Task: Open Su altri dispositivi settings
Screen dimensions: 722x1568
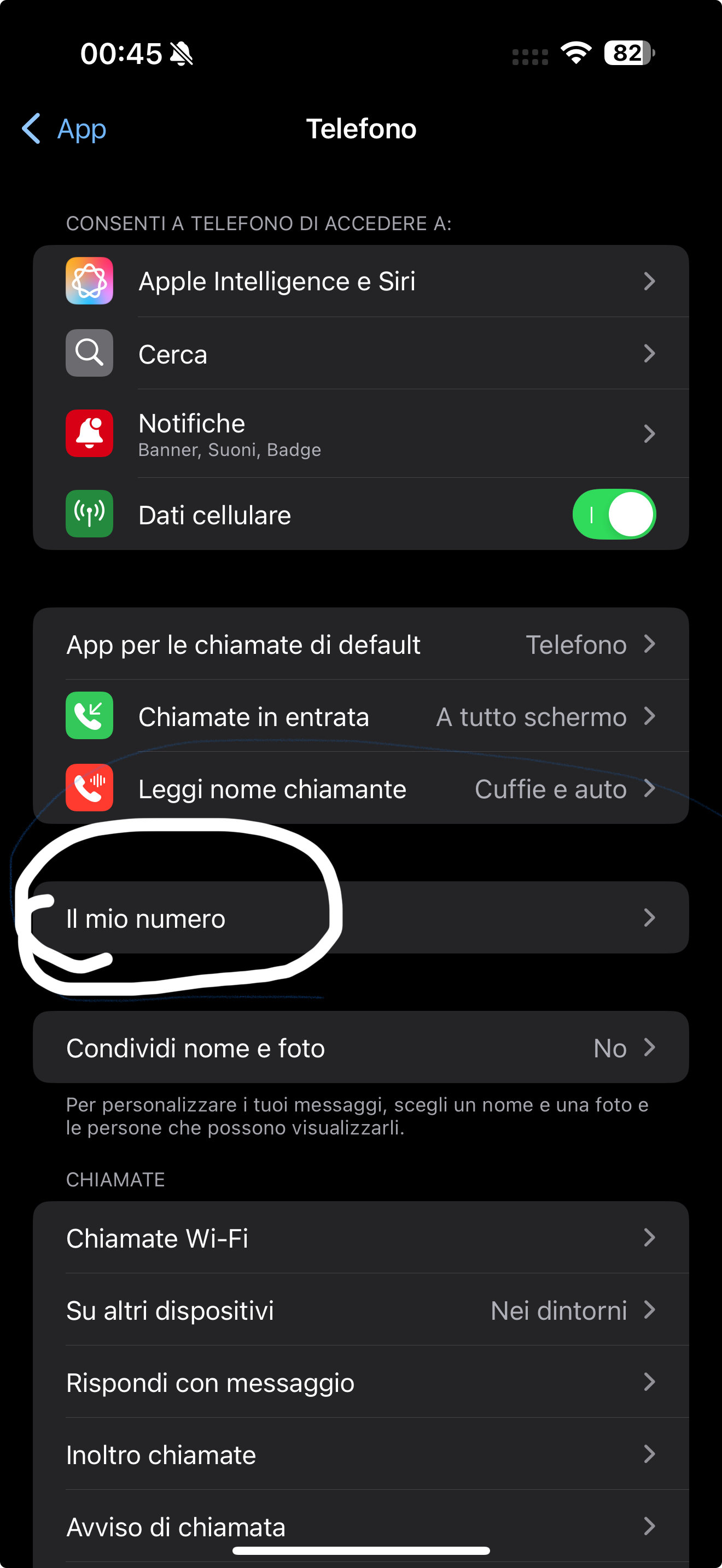Action: [360, 1310]
